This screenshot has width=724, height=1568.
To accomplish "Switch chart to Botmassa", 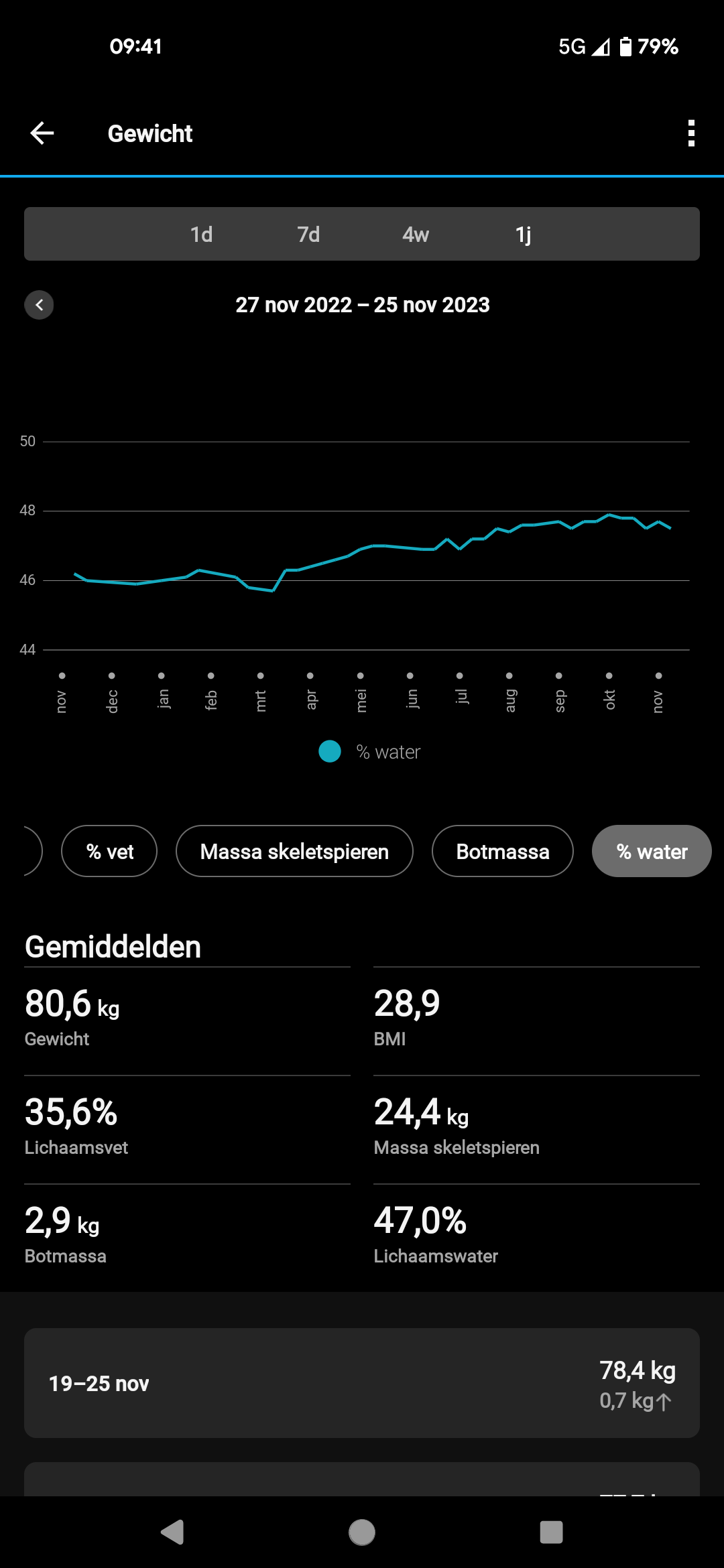I will 503,851.
